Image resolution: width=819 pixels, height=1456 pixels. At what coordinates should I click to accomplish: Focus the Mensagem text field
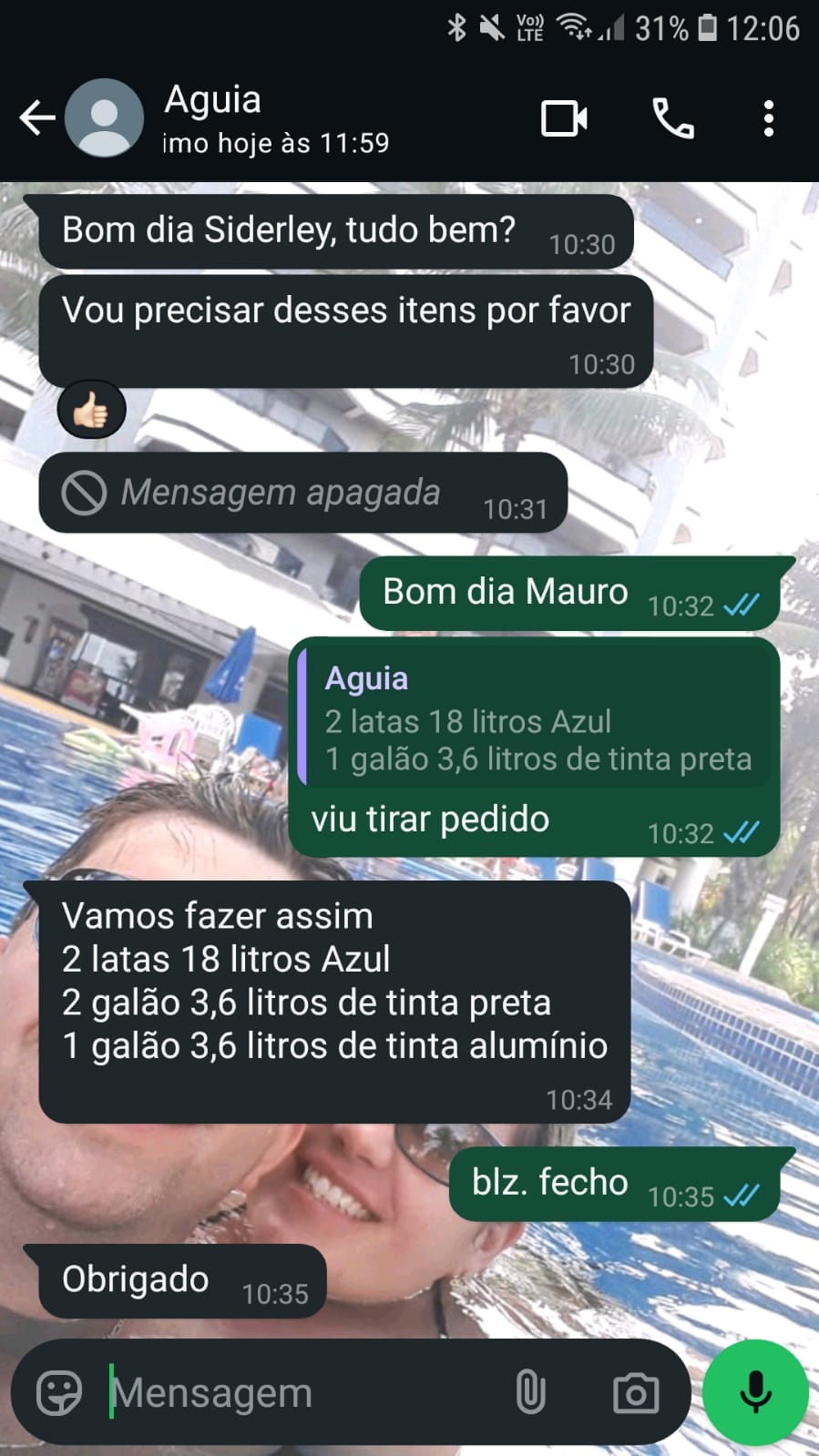[x=301, y=1392]
